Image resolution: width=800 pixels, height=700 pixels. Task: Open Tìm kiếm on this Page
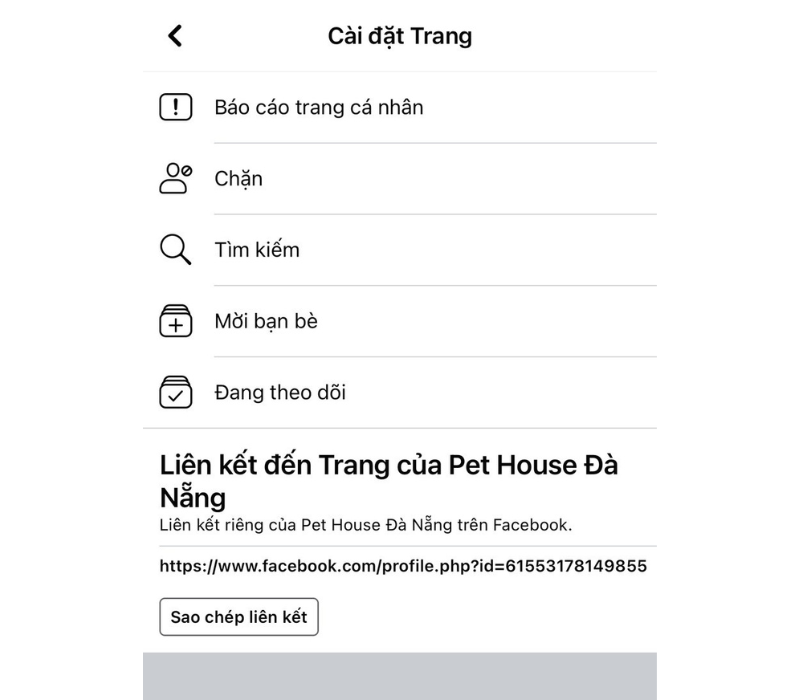tap(257, 250)
